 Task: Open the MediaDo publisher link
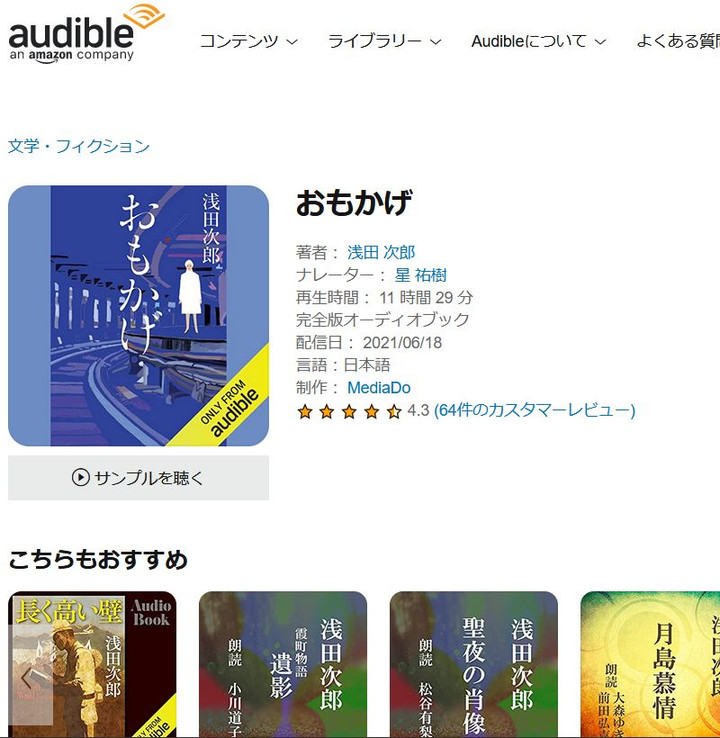pyautogui.click(x=379, y=388)
